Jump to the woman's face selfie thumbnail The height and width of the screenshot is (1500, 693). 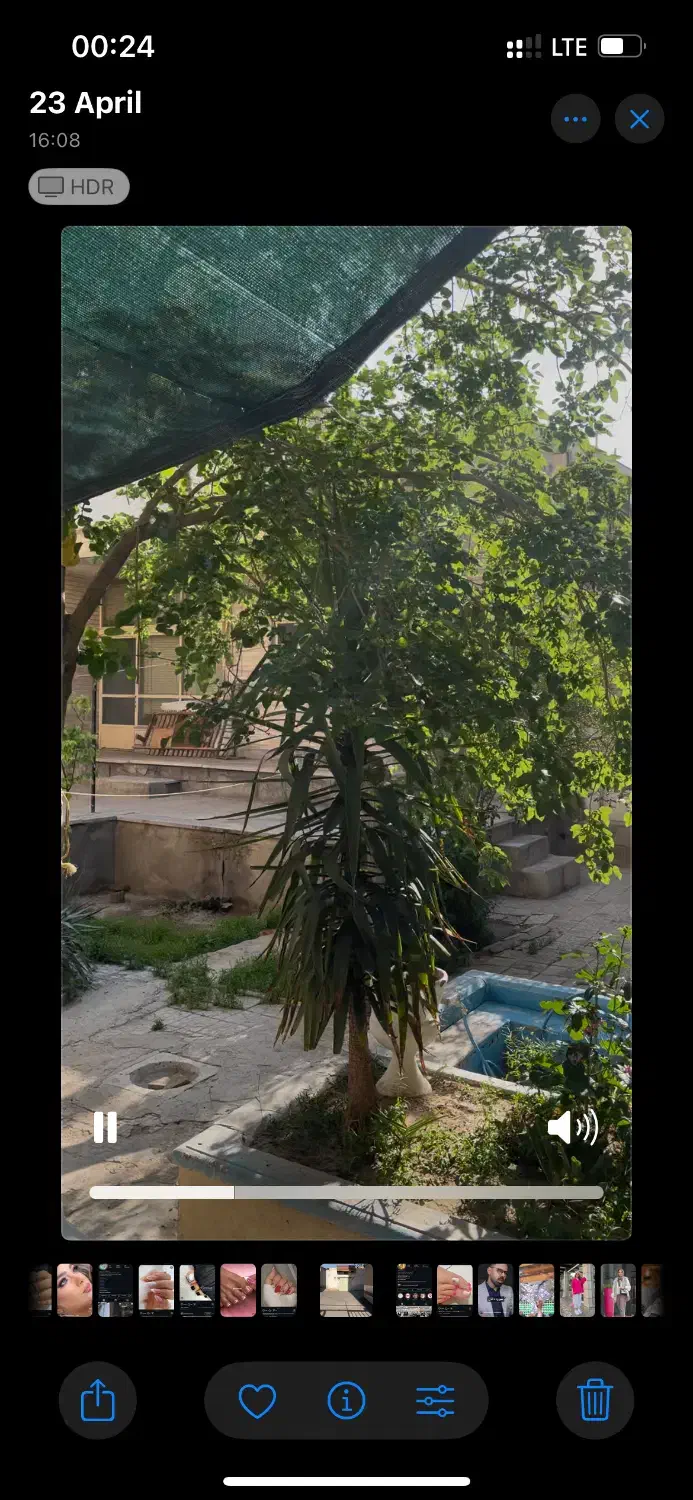[x=74, y=1290]
